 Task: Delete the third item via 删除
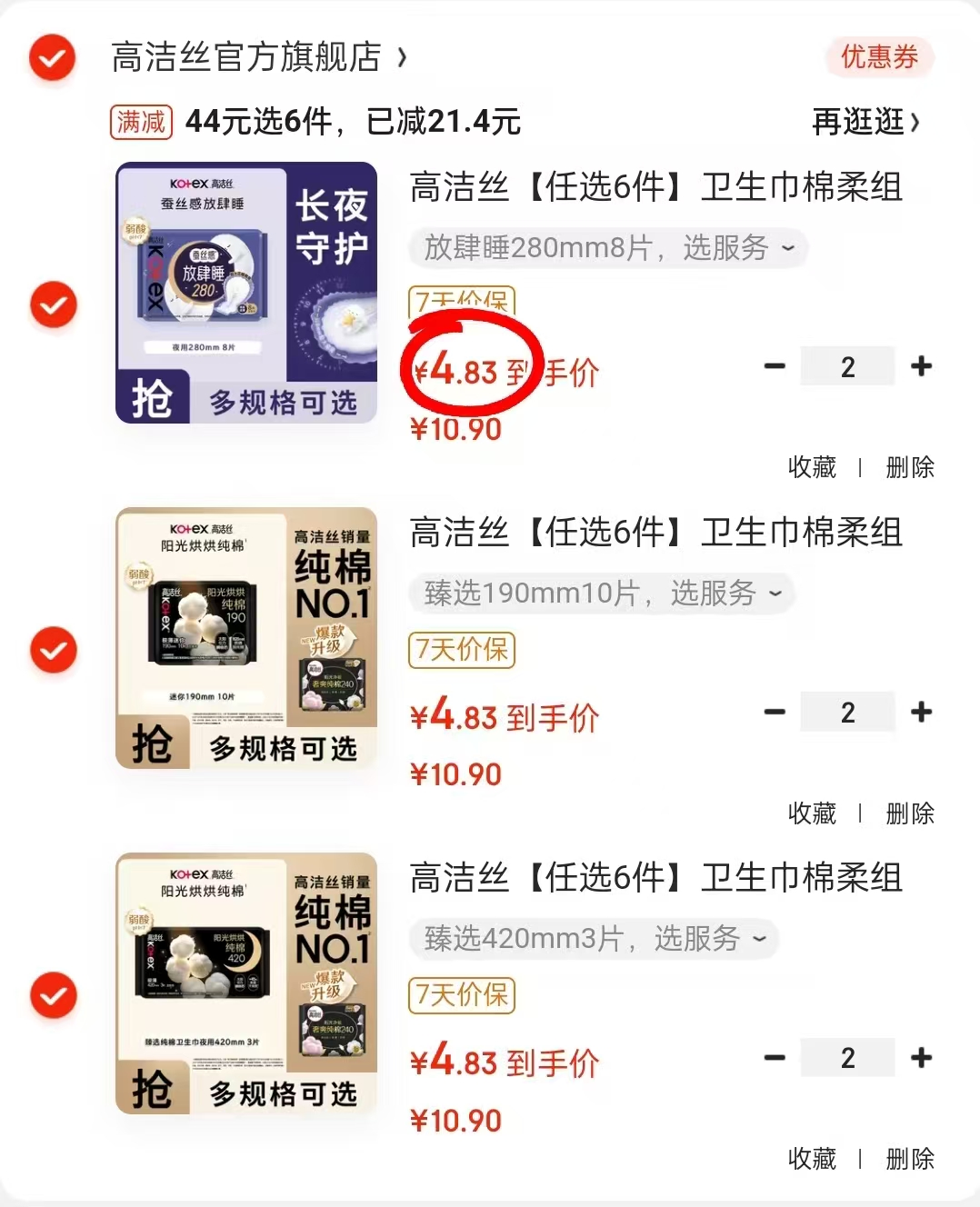[909, 1160]
